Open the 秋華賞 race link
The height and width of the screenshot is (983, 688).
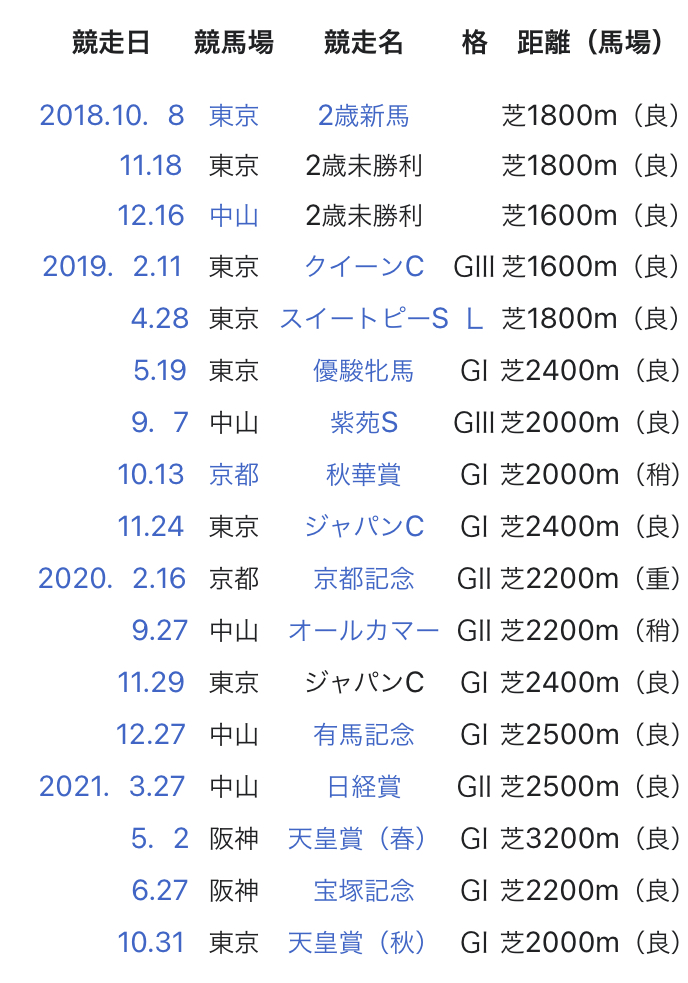point(363,475)
